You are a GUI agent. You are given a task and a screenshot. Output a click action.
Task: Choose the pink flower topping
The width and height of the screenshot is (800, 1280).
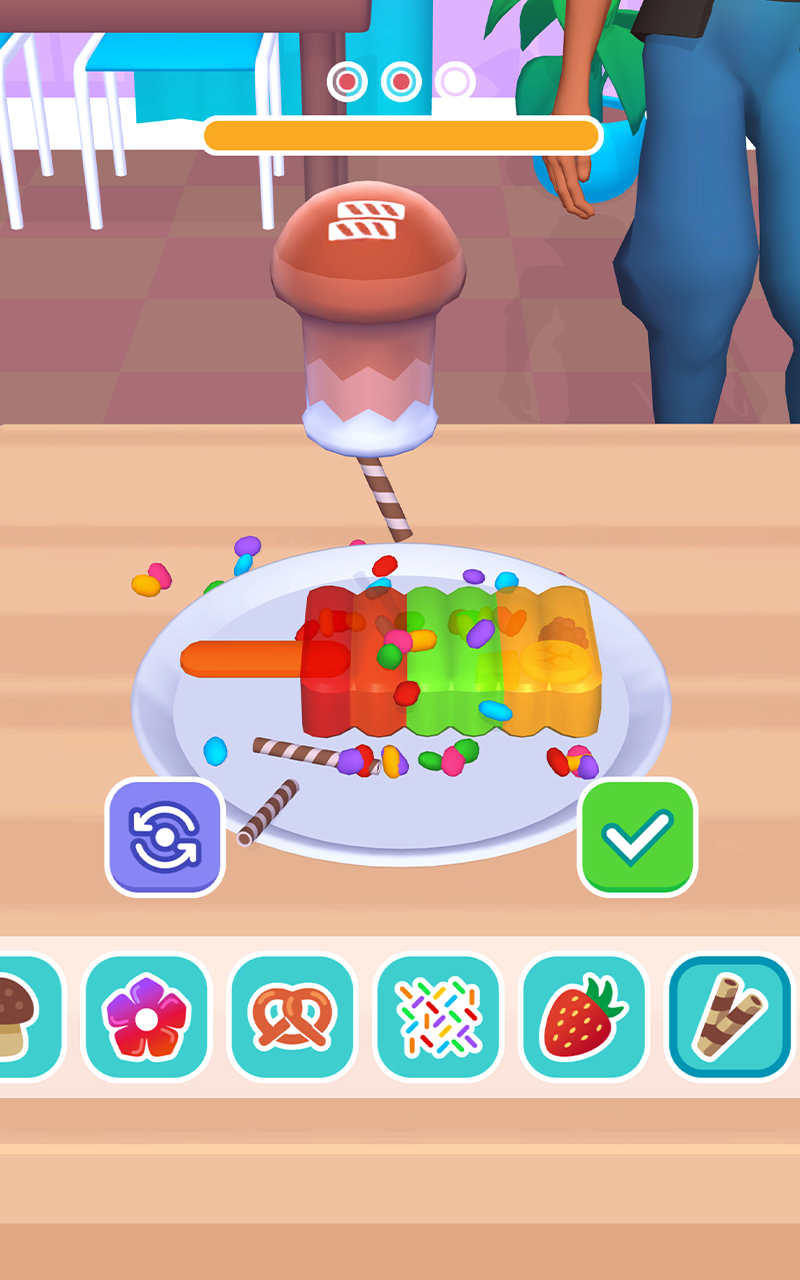click(146, 1017)
